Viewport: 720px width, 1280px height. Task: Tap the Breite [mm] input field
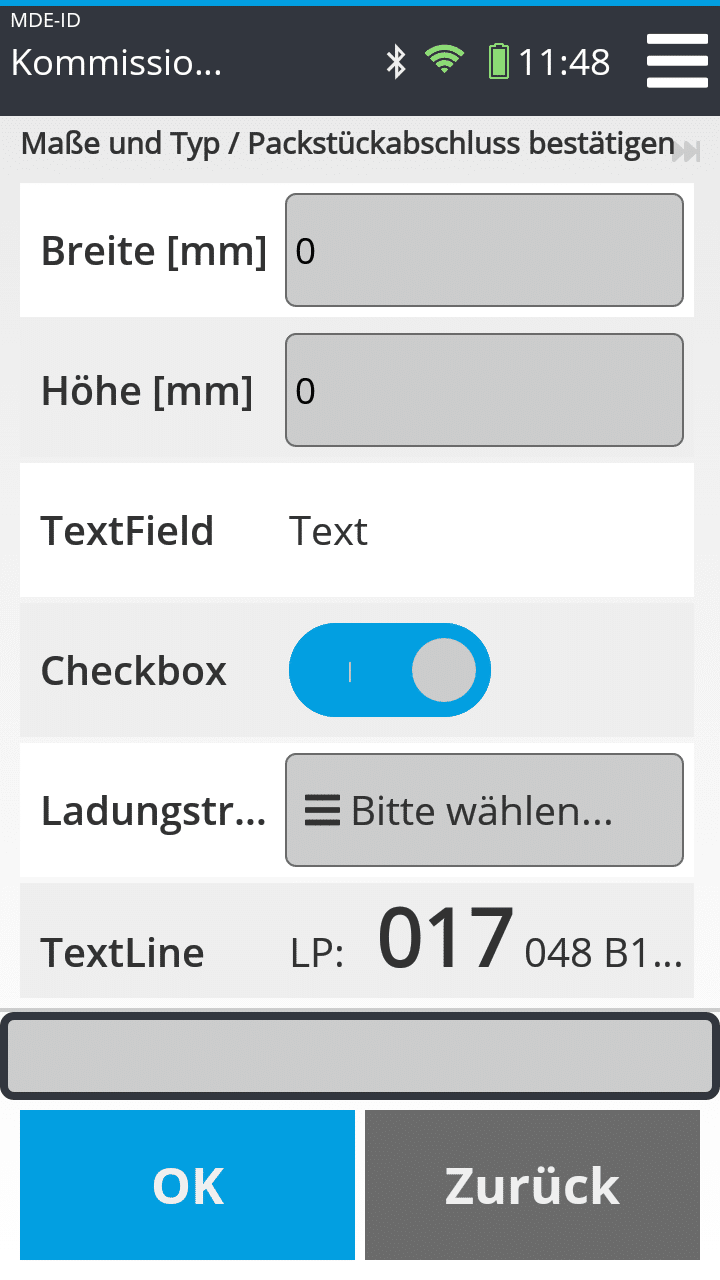tap(484, 250)
